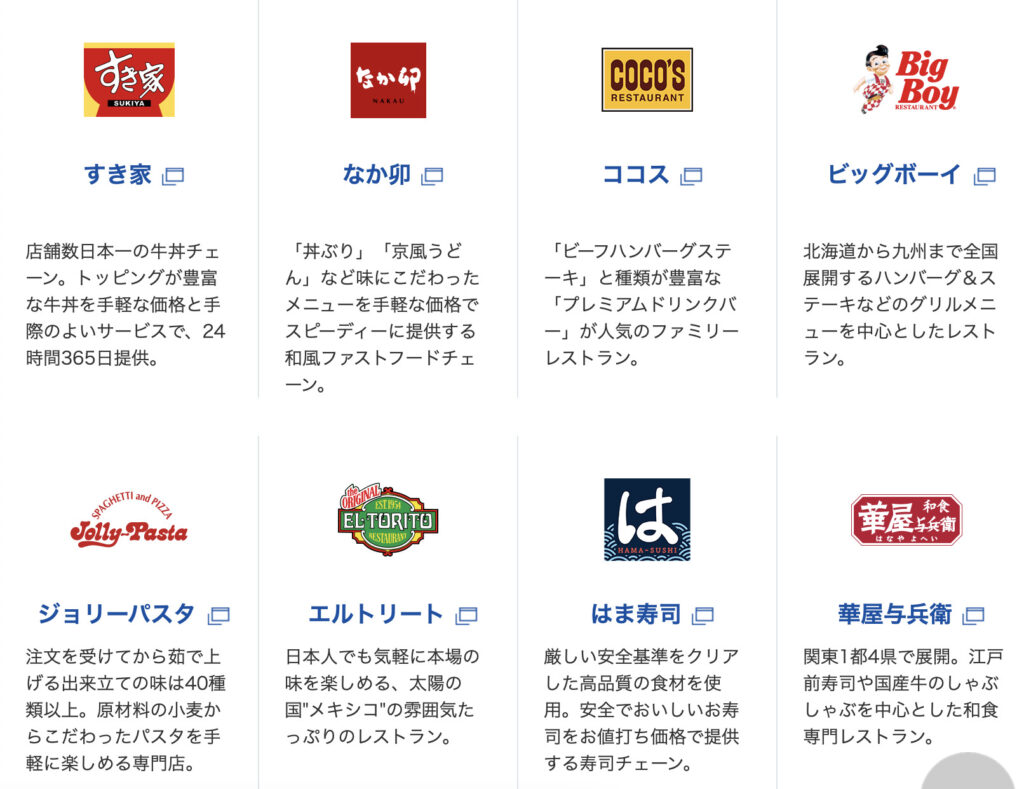Tap the gray floating button in the corner
This screenshot has width=1024, height=789.
968,775
